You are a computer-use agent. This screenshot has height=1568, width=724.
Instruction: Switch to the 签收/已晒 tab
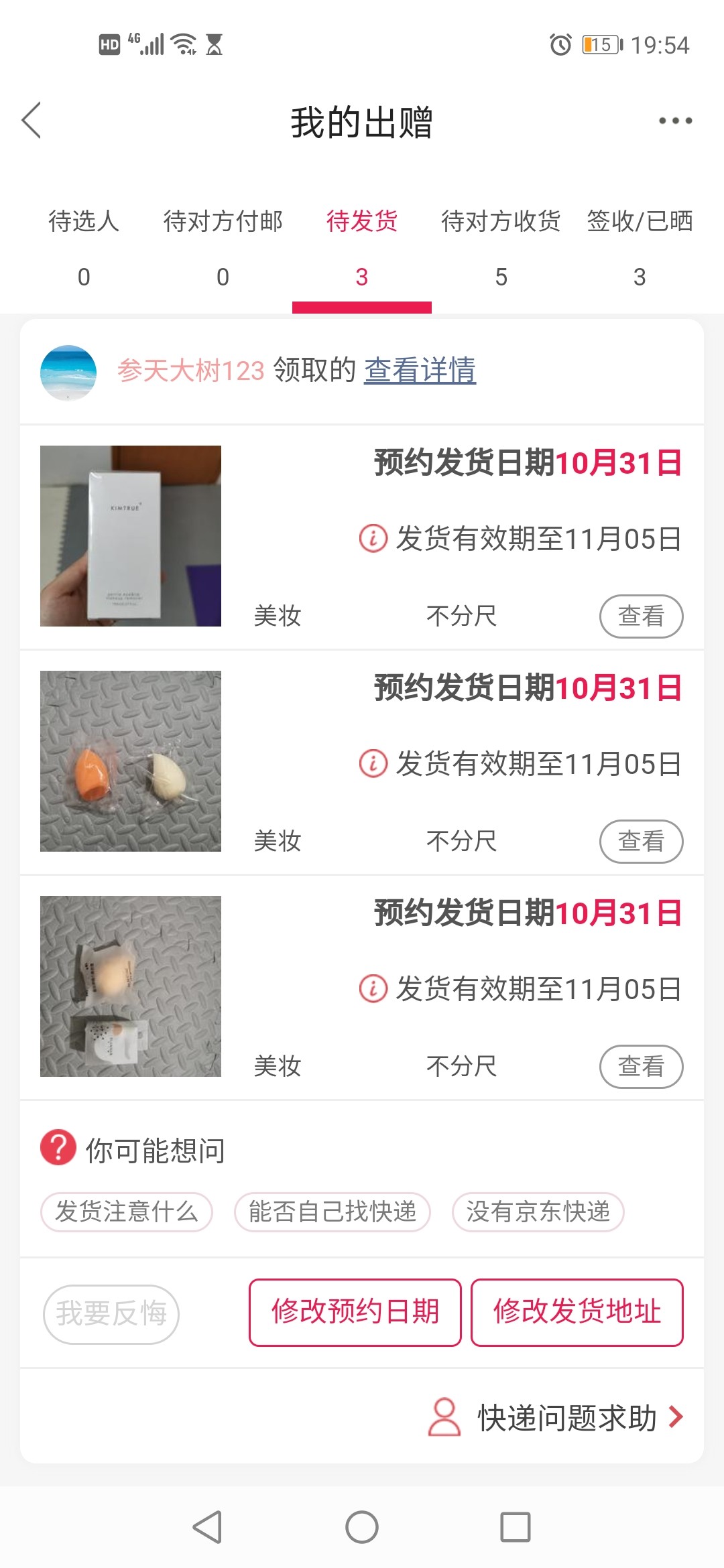point(640,247)
